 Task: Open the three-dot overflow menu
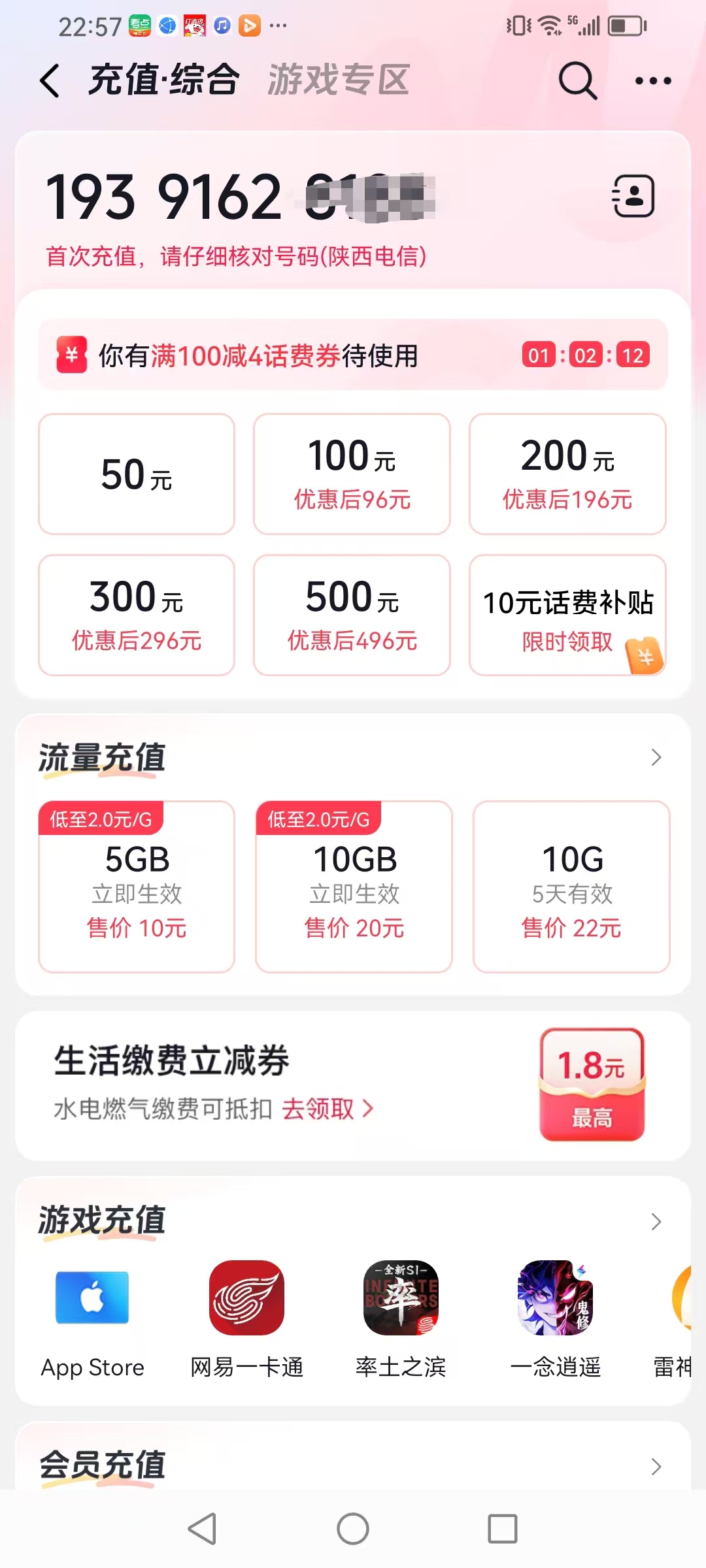click(x=652, y=81)
